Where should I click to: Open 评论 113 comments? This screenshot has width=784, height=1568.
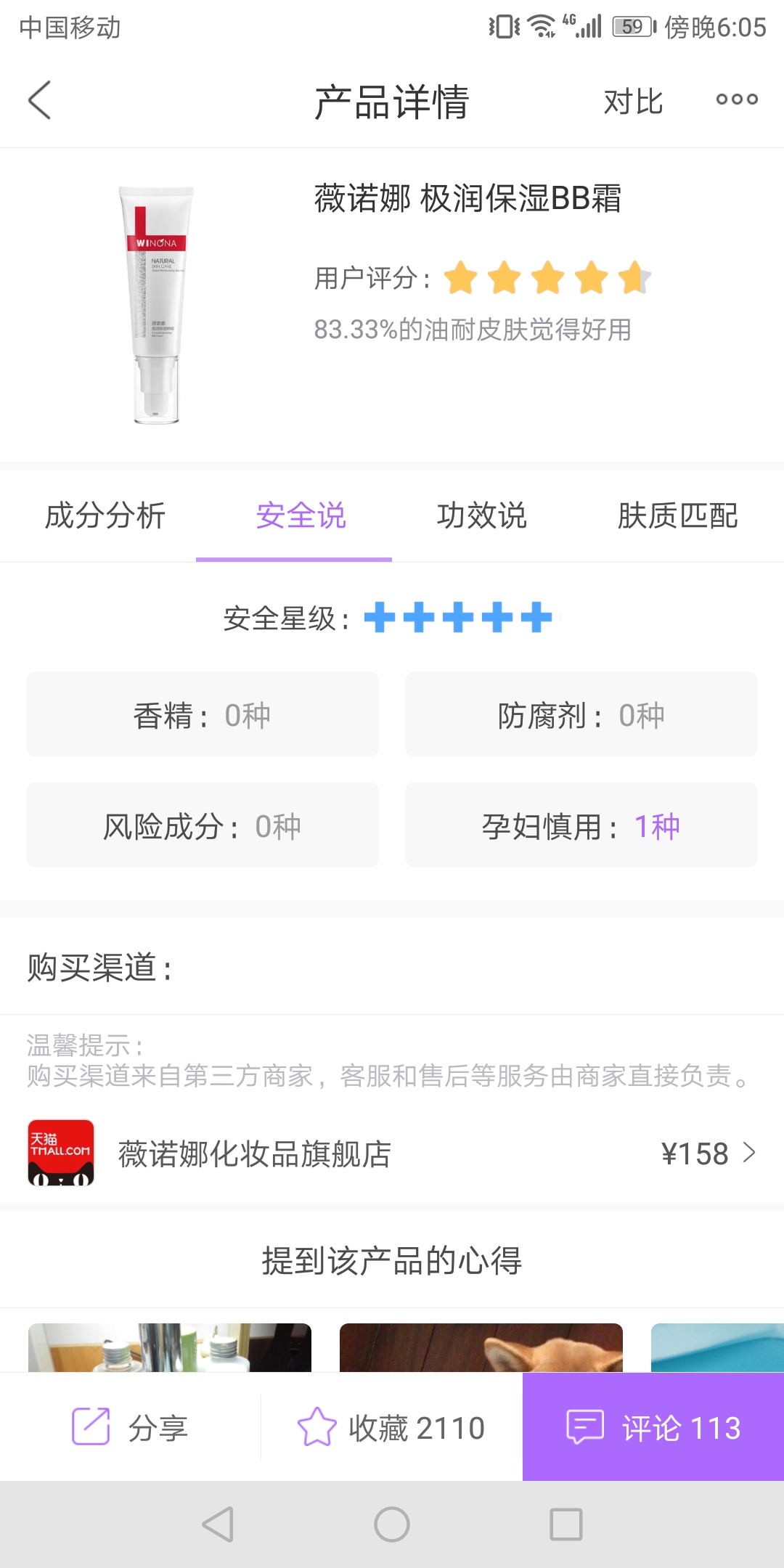pos(652,1426)
